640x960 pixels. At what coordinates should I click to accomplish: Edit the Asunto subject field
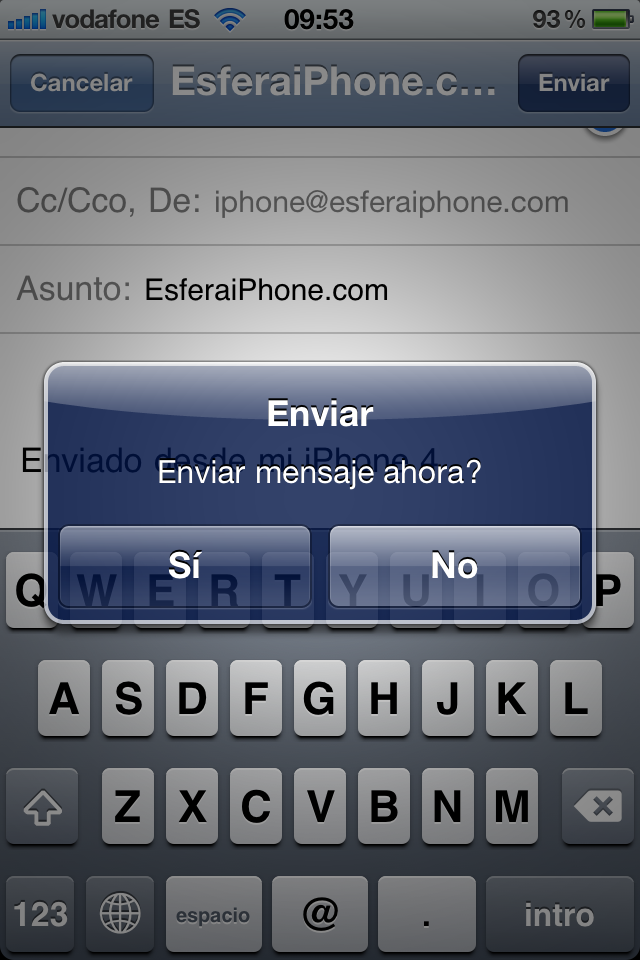pos(320,290)
